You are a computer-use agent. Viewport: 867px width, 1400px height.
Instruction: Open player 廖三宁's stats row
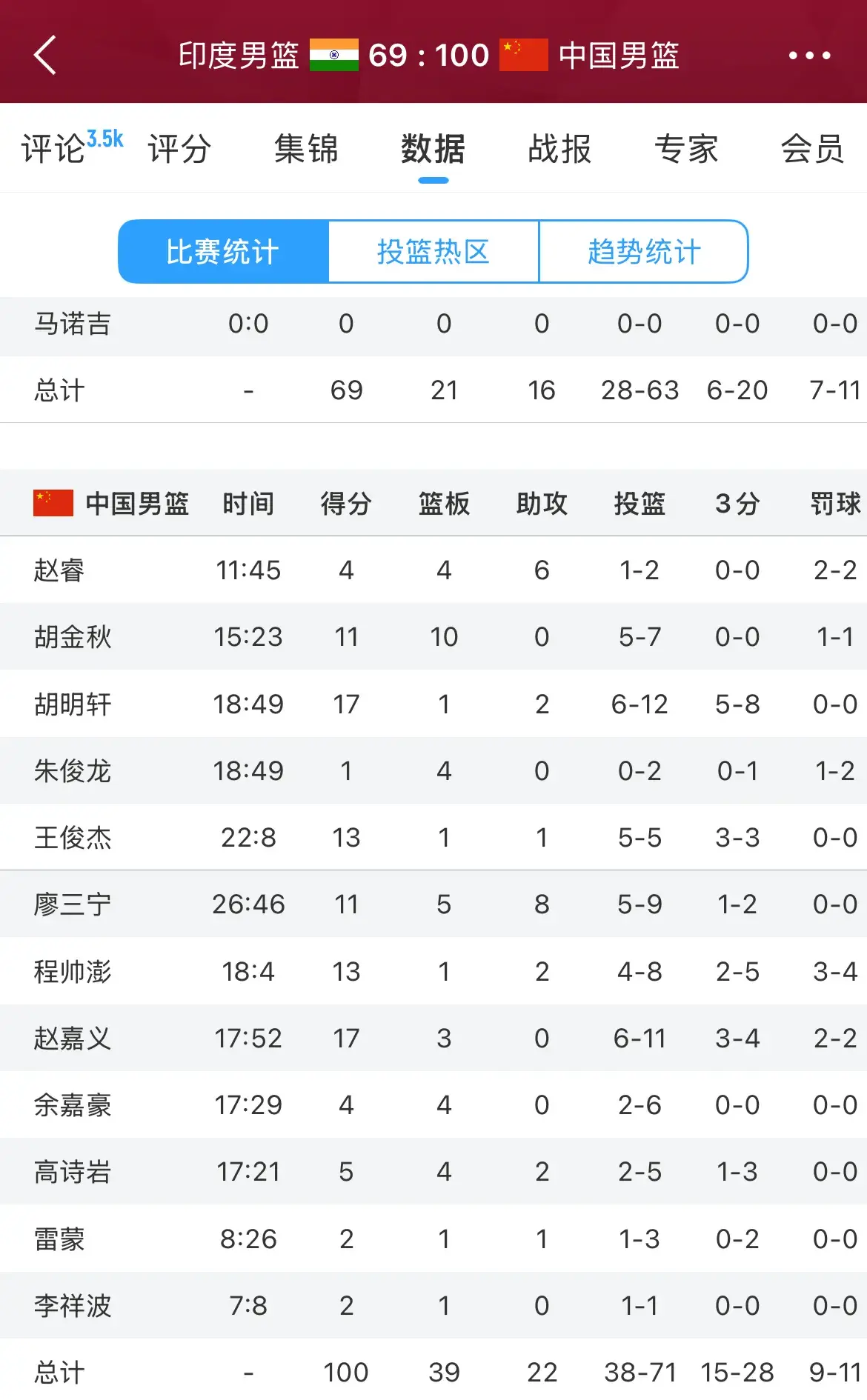(x=433, y=904)
